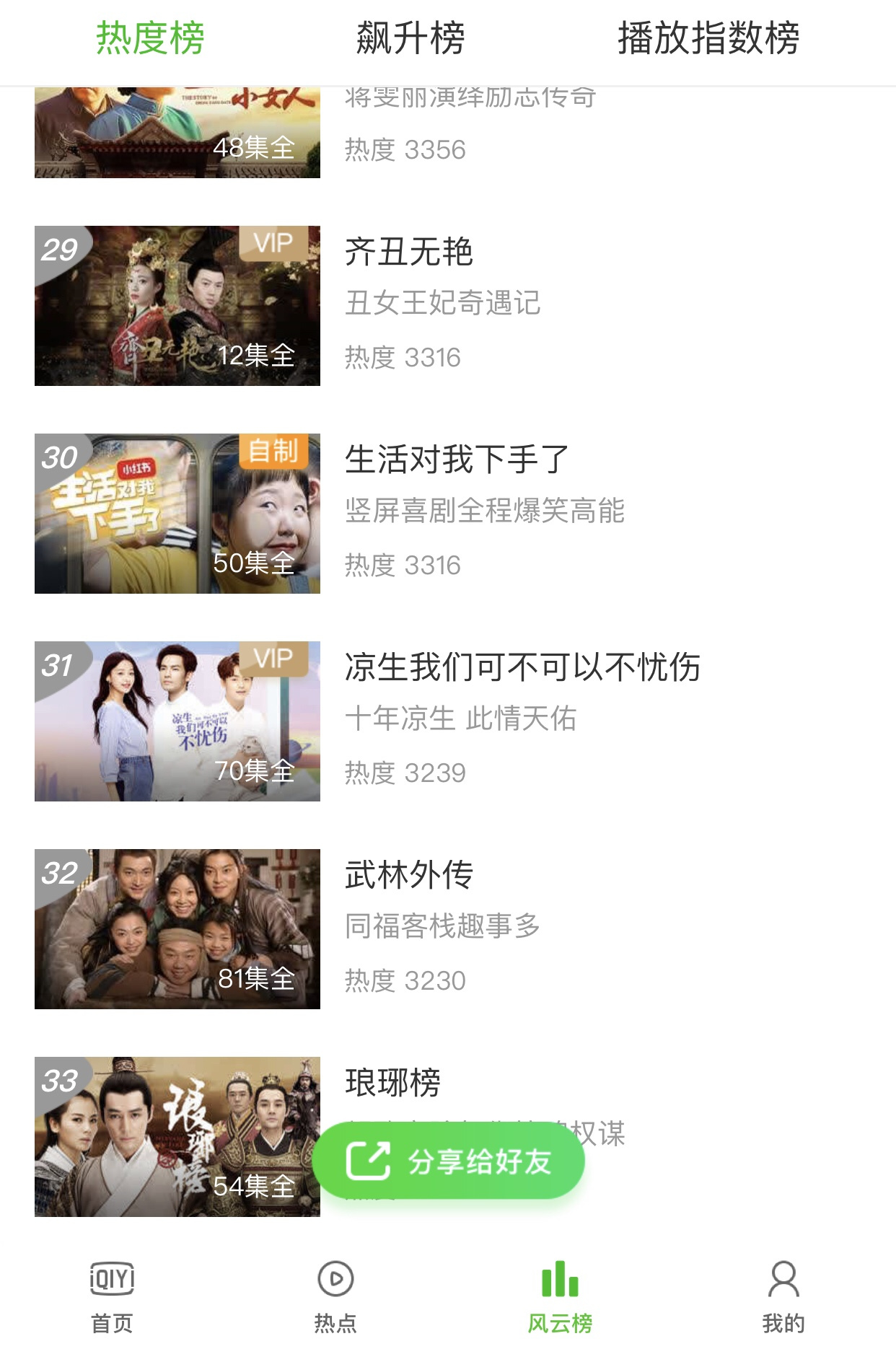Open 凉生我们可不可以不忧伤
The image size is (896, 1349).
[x=522, y=667]
